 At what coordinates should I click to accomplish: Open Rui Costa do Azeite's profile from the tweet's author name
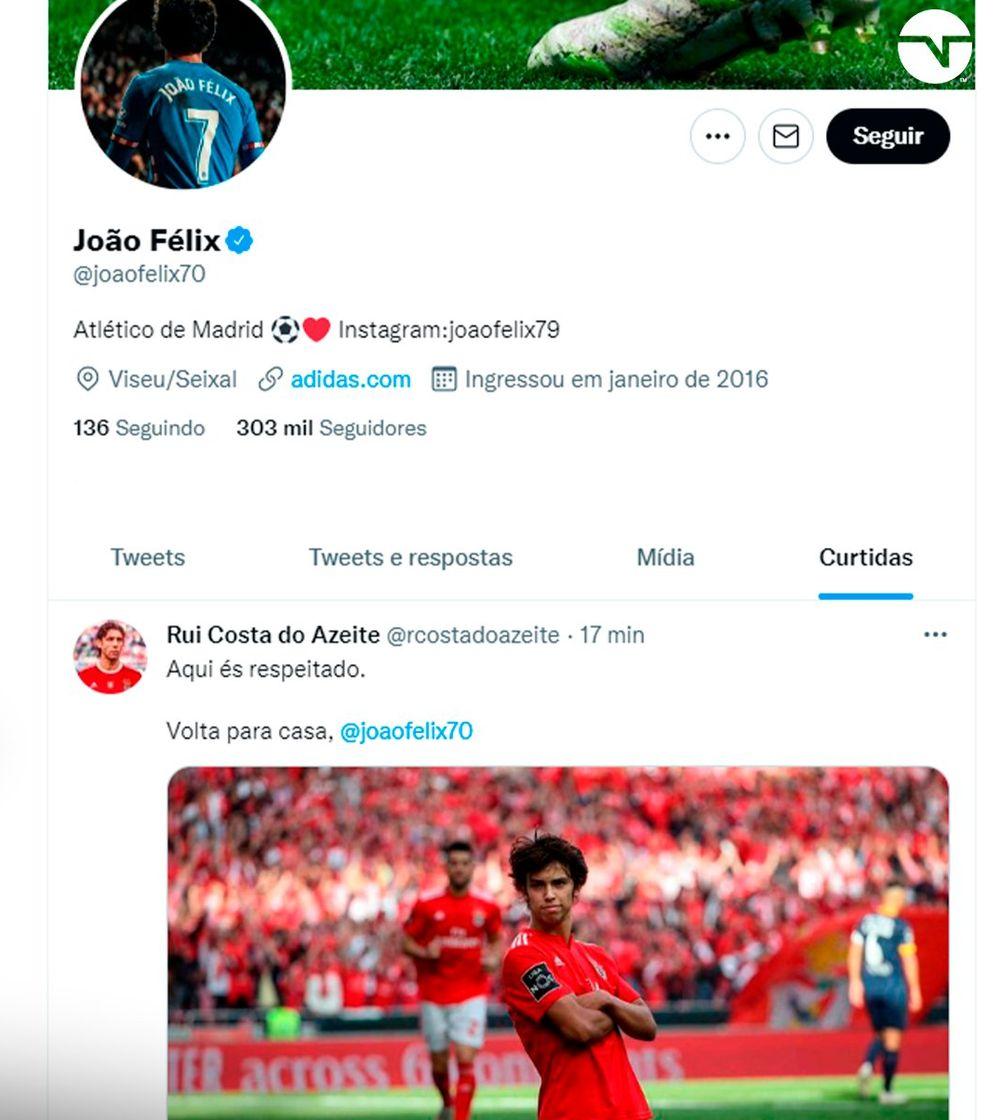(x=273, y=635)
